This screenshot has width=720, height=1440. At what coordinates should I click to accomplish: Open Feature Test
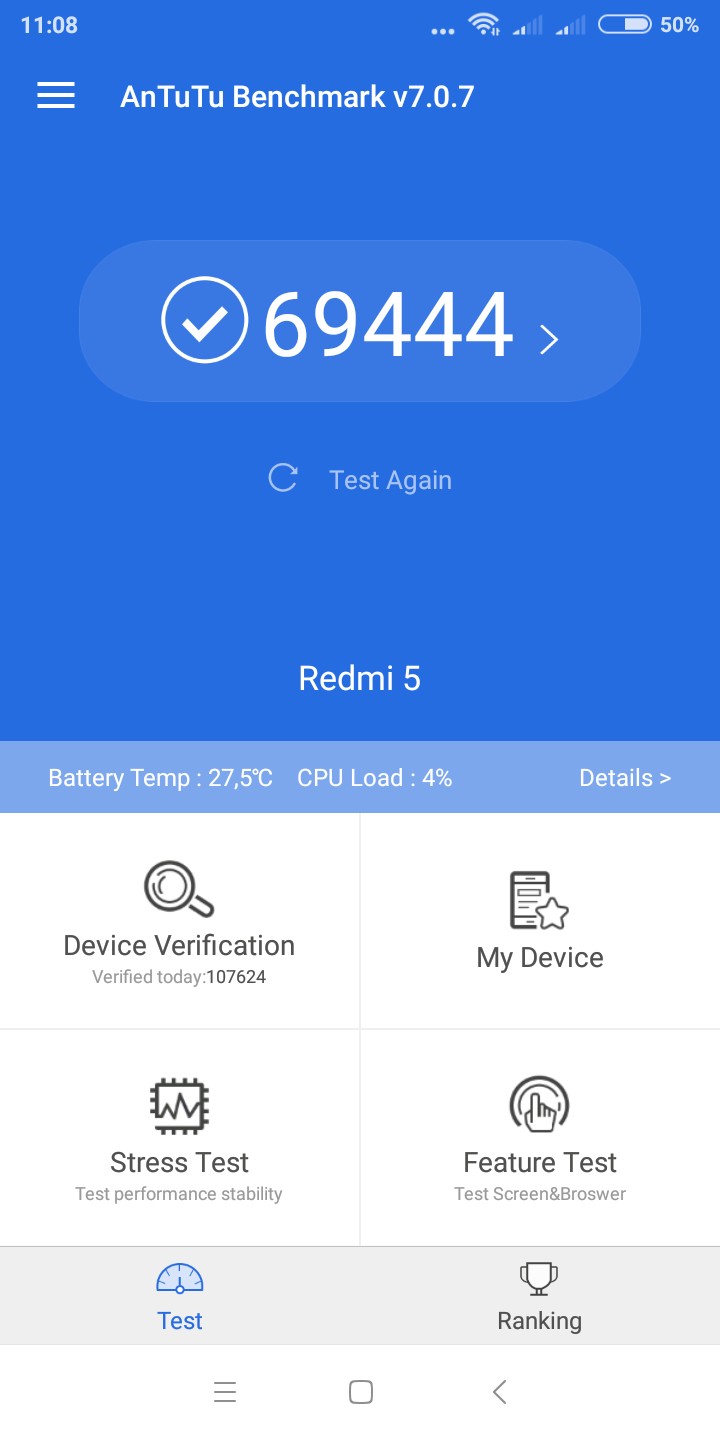tap(540, 1138)
